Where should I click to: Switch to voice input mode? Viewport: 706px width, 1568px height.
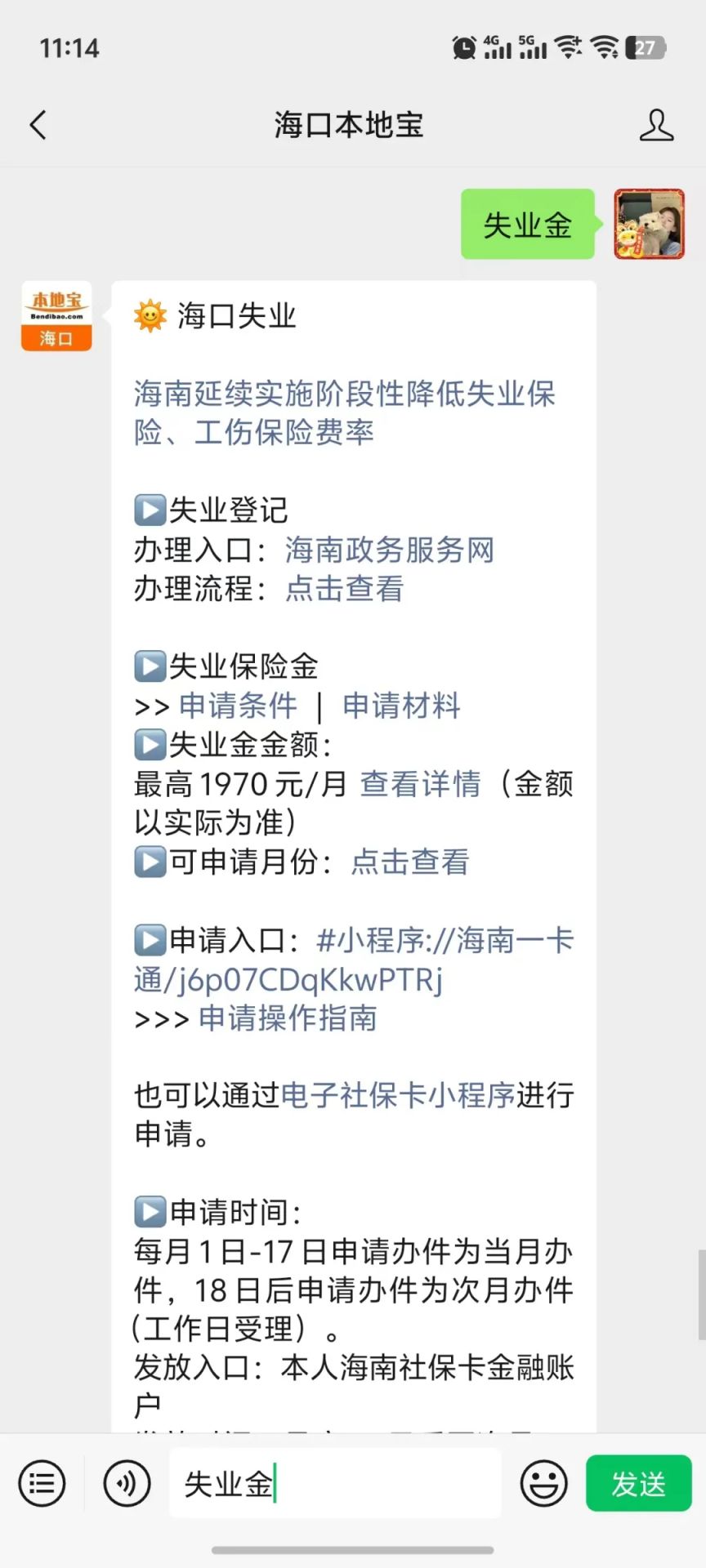click(127, 1484)
